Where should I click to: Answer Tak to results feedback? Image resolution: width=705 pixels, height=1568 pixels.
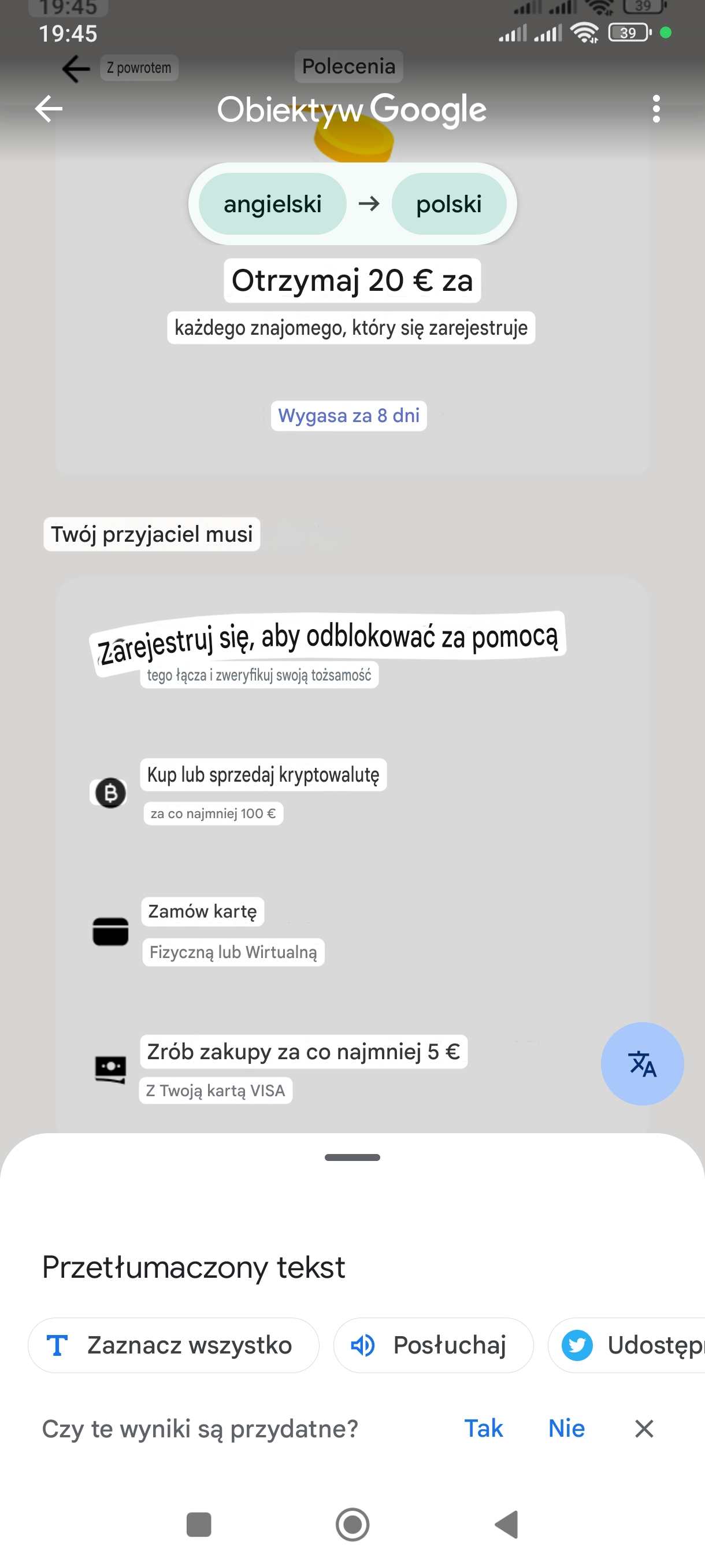pos(484,1428)
